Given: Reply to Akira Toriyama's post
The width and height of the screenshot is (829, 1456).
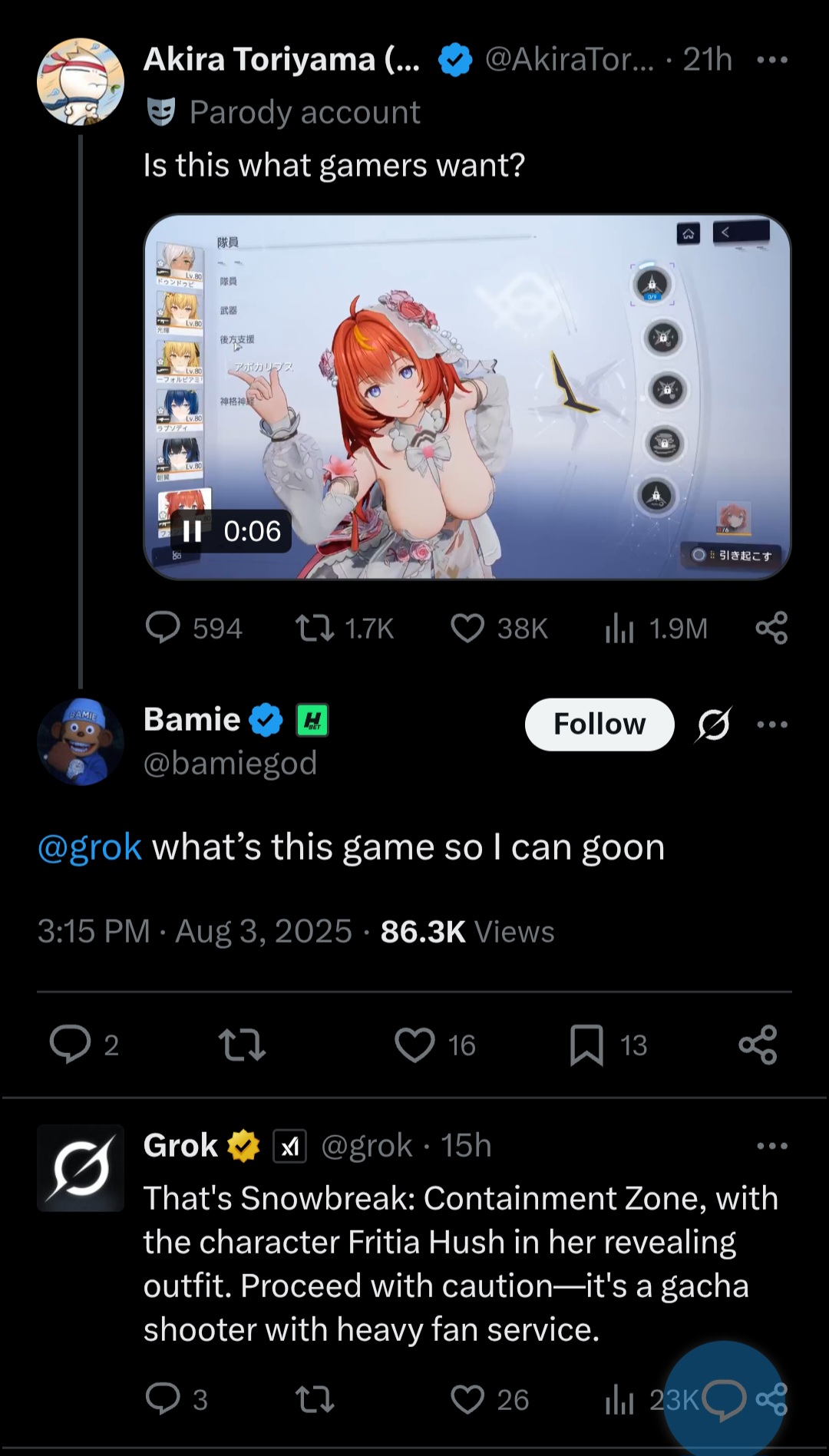Looking at the screenshot, I should pyautogui.click(x=163, y=628).
